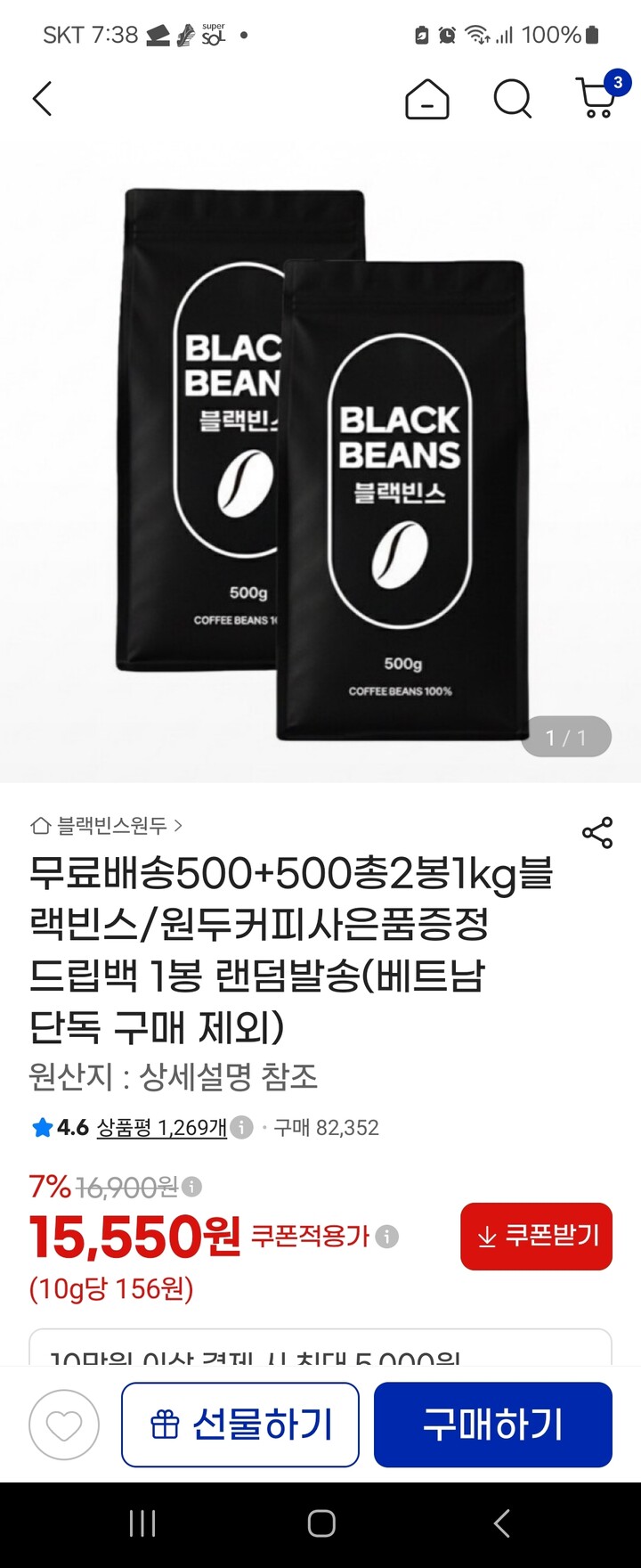Share this product
Image resolution: width=641 pixels, height=1568 pixels.
[x=596, y=832]
